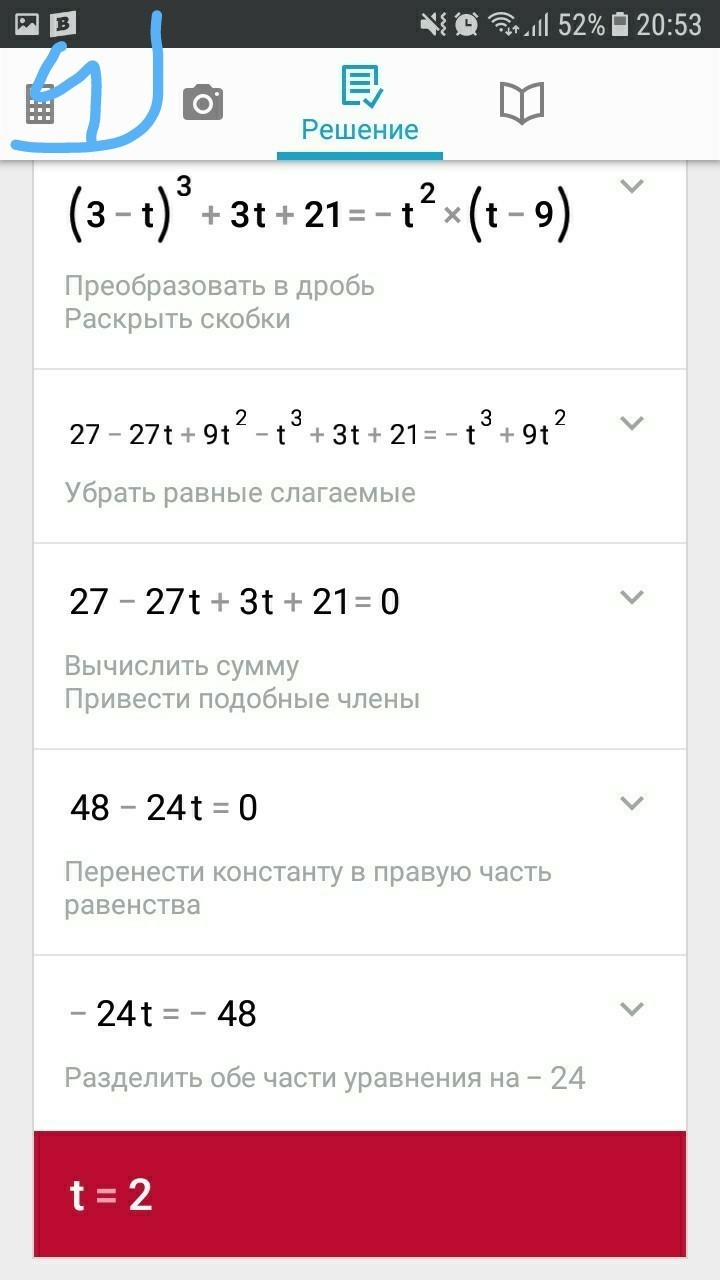The image size is (720, 1280).
Task: Expand the 27 − 27t + 9t² − t³ step
Action: [x=631, y=423]
